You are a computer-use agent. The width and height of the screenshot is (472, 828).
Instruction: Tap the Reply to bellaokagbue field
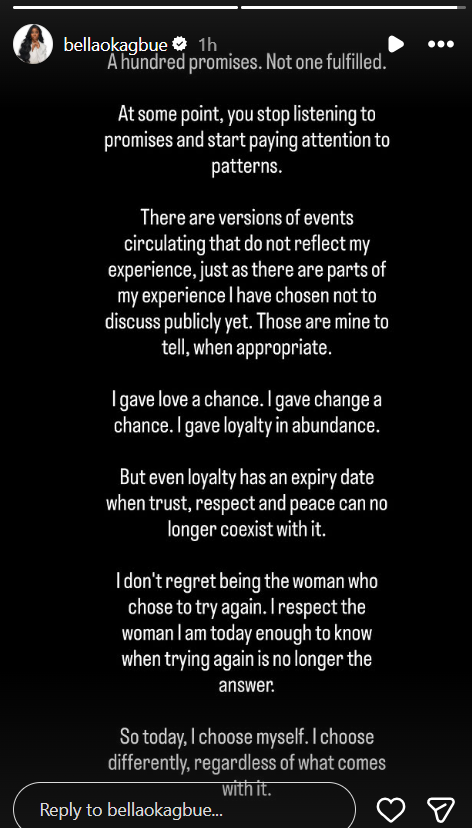184,808
